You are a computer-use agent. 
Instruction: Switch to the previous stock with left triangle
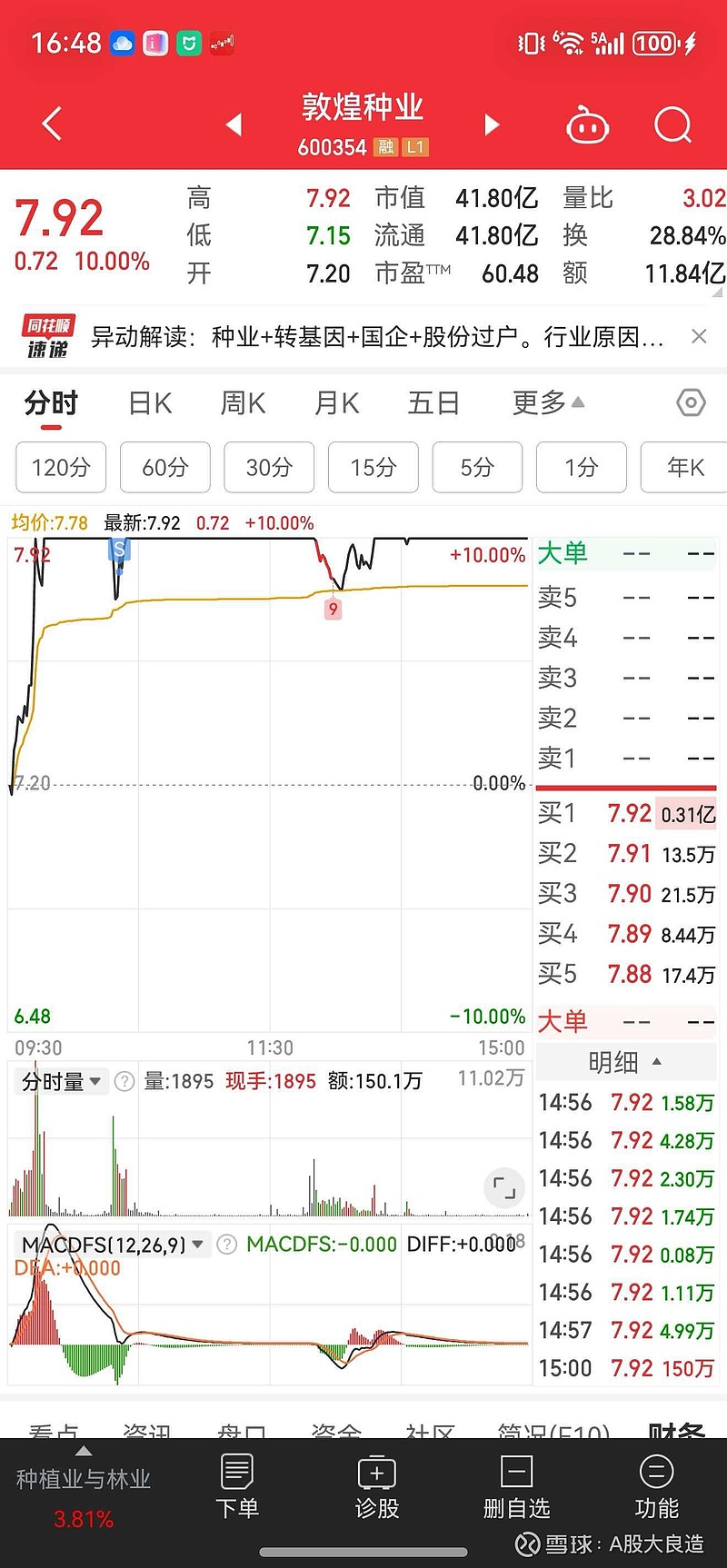[234, 124]
